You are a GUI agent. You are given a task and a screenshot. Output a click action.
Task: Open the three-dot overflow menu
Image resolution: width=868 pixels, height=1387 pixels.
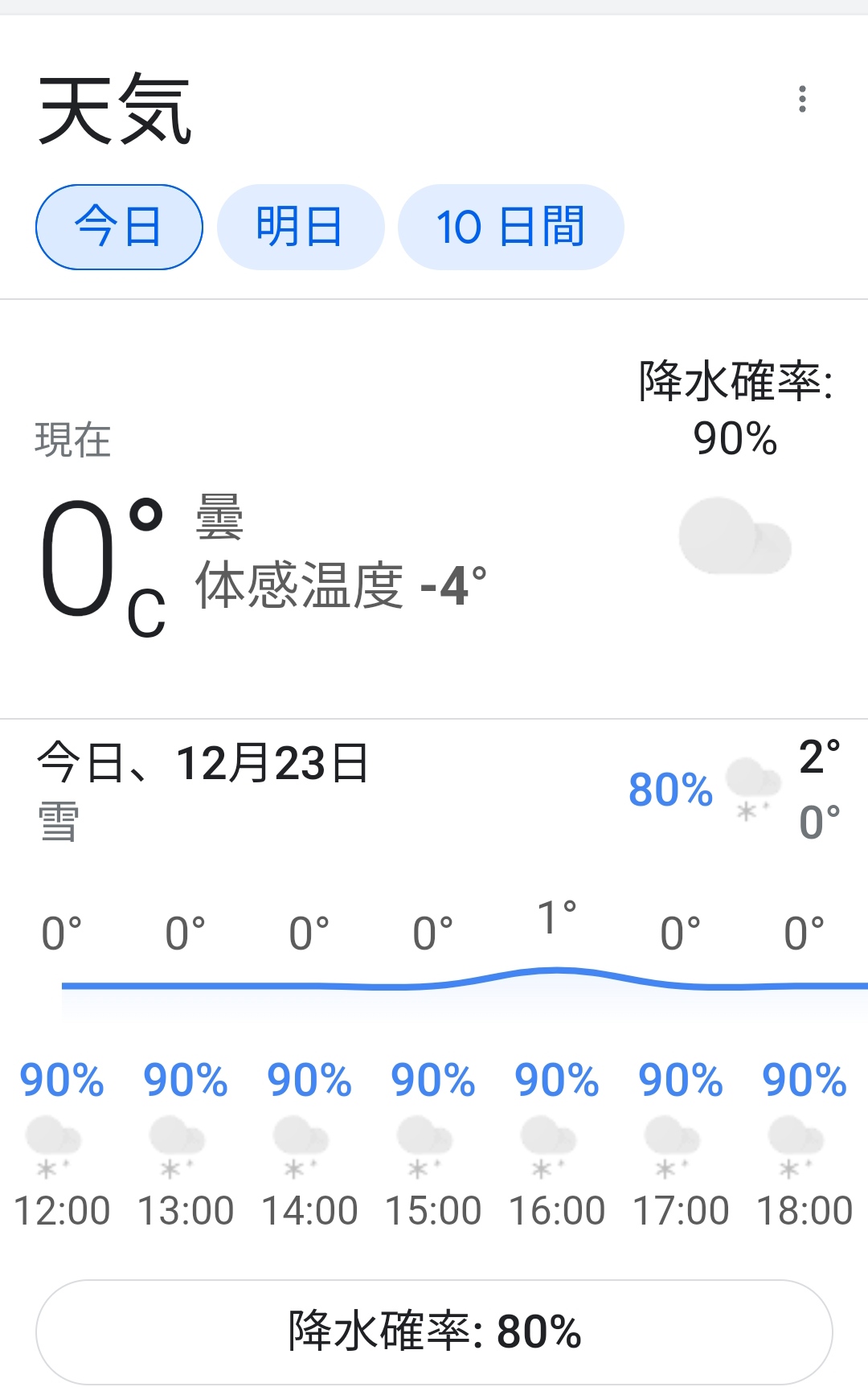click(801, 99)
